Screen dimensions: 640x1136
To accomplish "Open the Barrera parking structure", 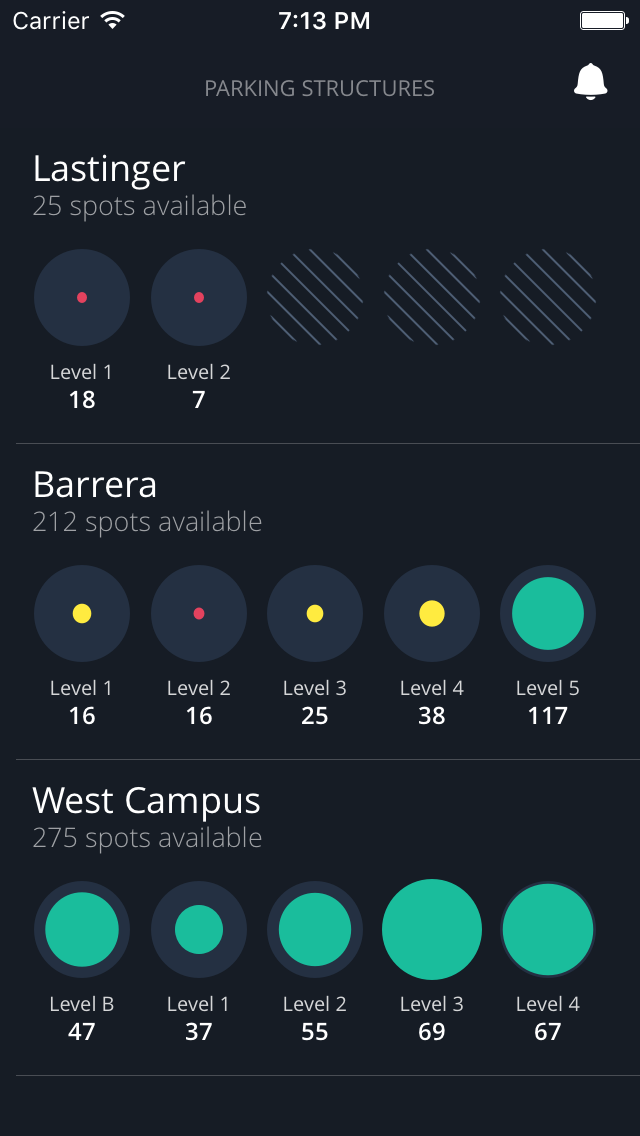I will coord(95,485).
